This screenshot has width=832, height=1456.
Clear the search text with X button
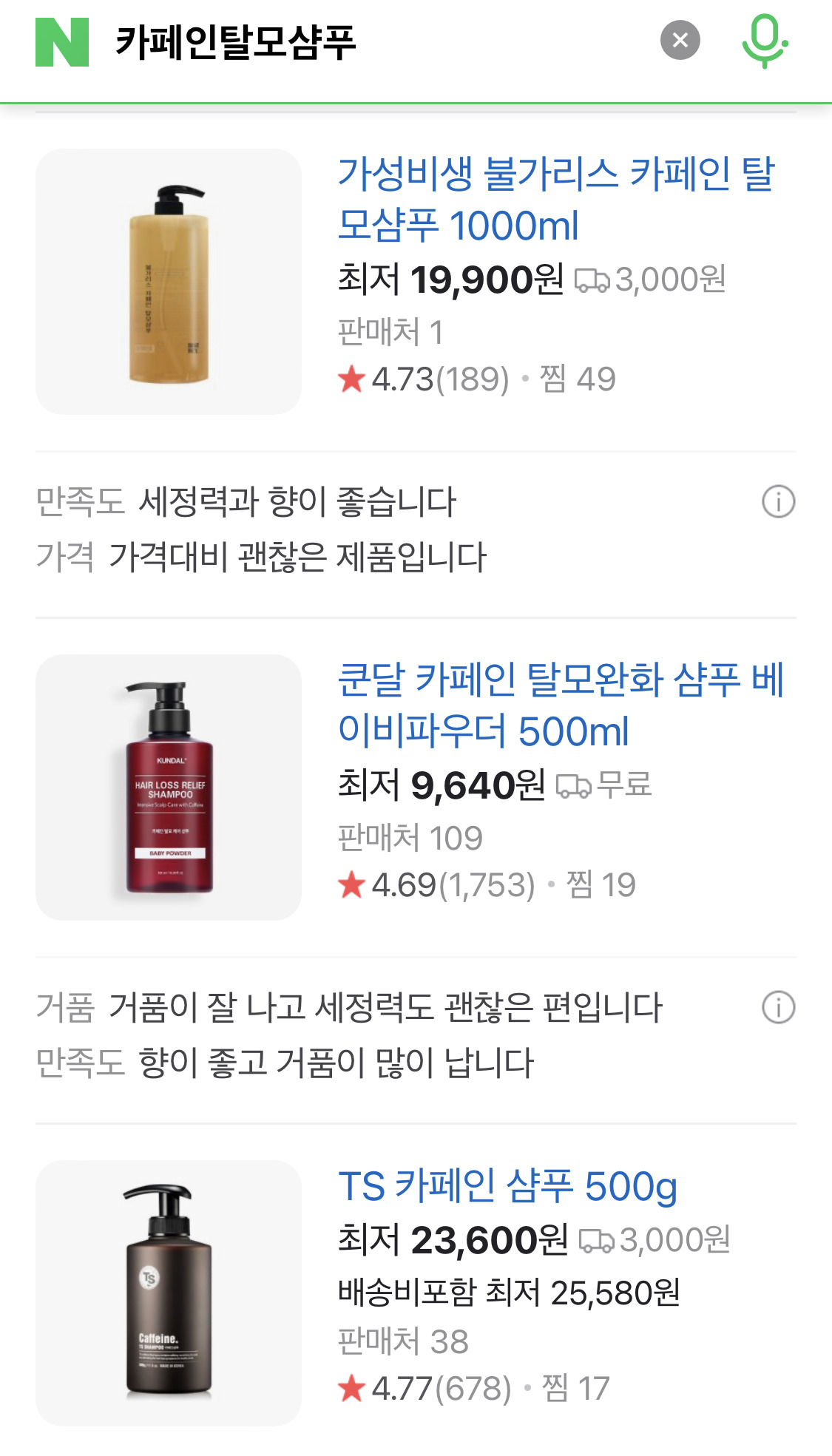tap(680, 40)
